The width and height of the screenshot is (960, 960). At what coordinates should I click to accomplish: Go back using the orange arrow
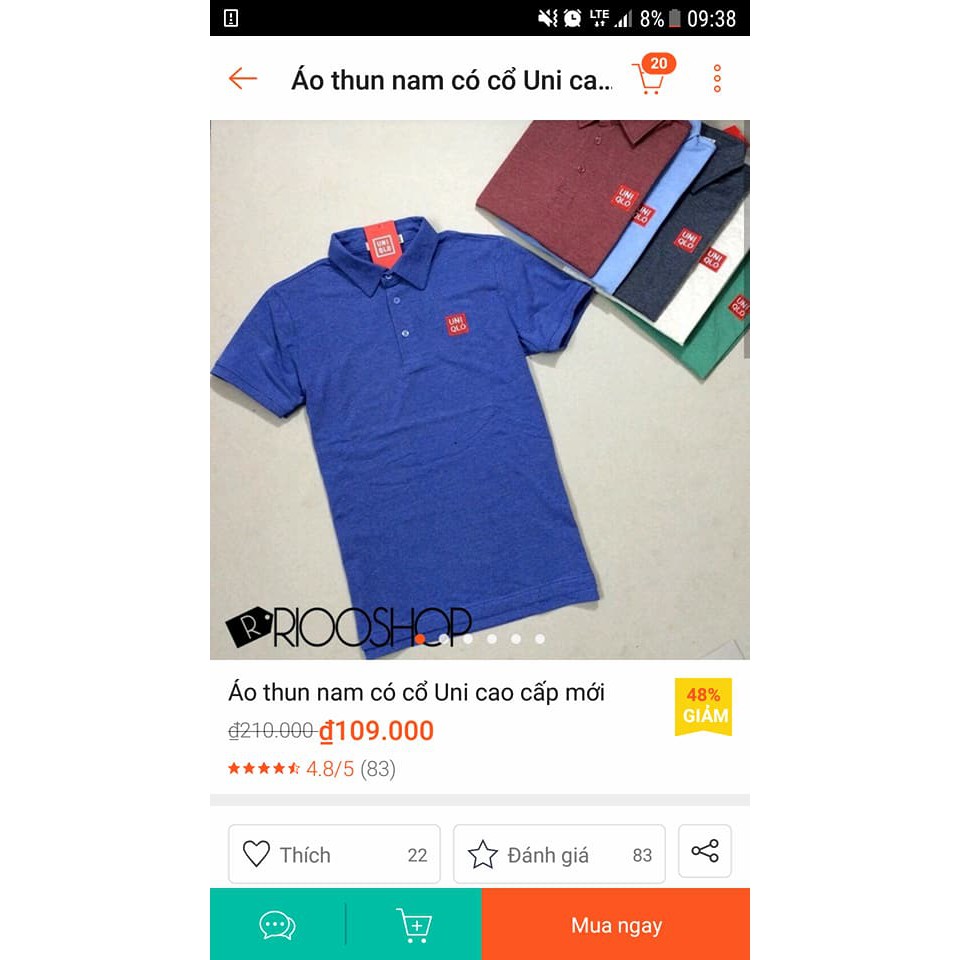[x=242, y=78]
